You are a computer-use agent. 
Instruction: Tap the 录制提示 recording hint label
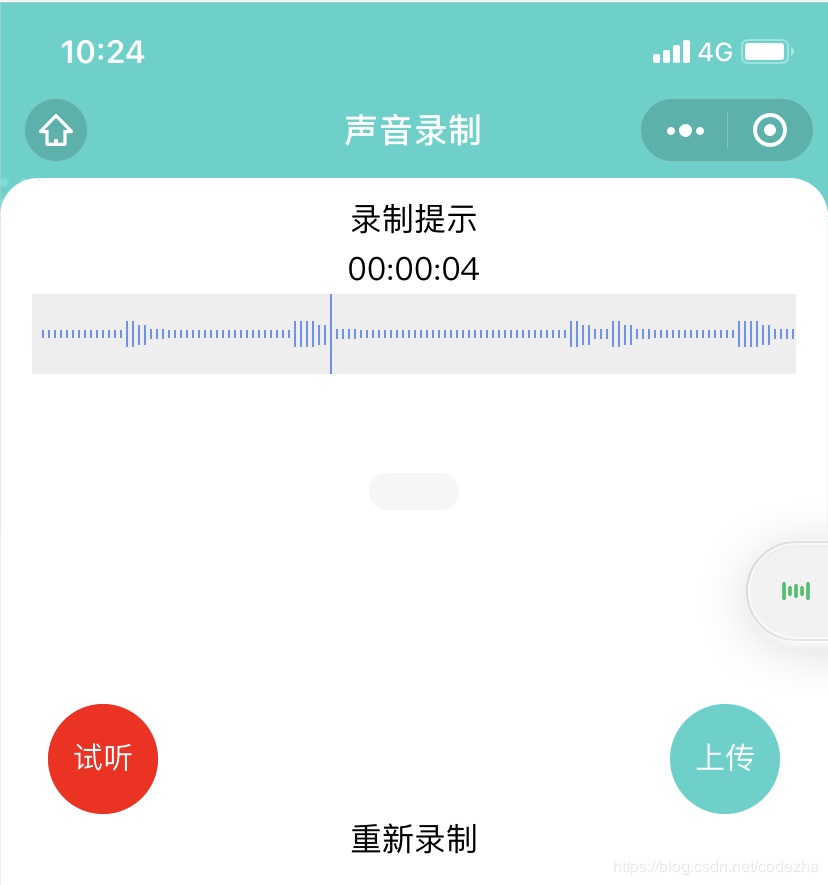click(x=413, y=219)
